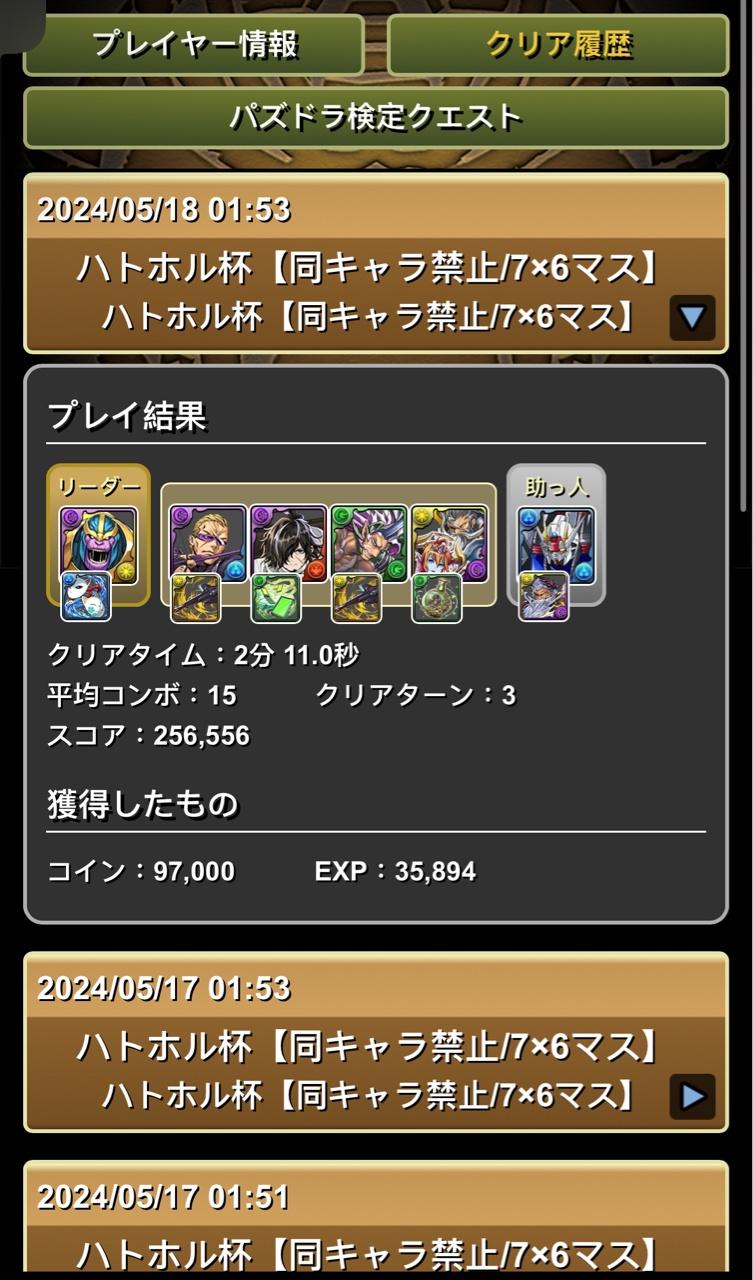This screenshot has width=753, height=1280.
Task: Switch to the プレイヤー情報 tab
Action: tap(194, 45)
